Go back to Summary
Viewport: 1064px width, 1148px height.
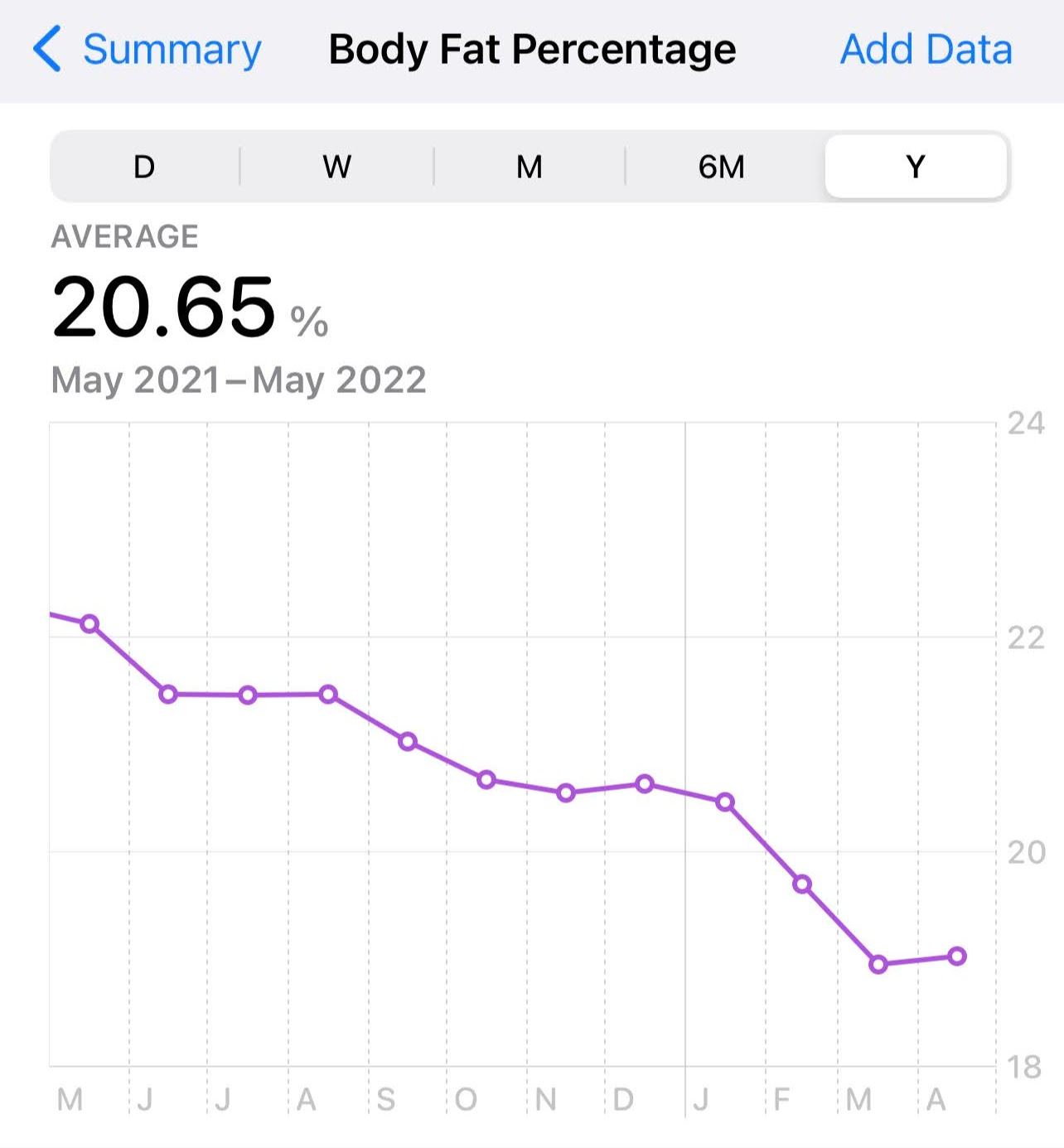[148, 50]
